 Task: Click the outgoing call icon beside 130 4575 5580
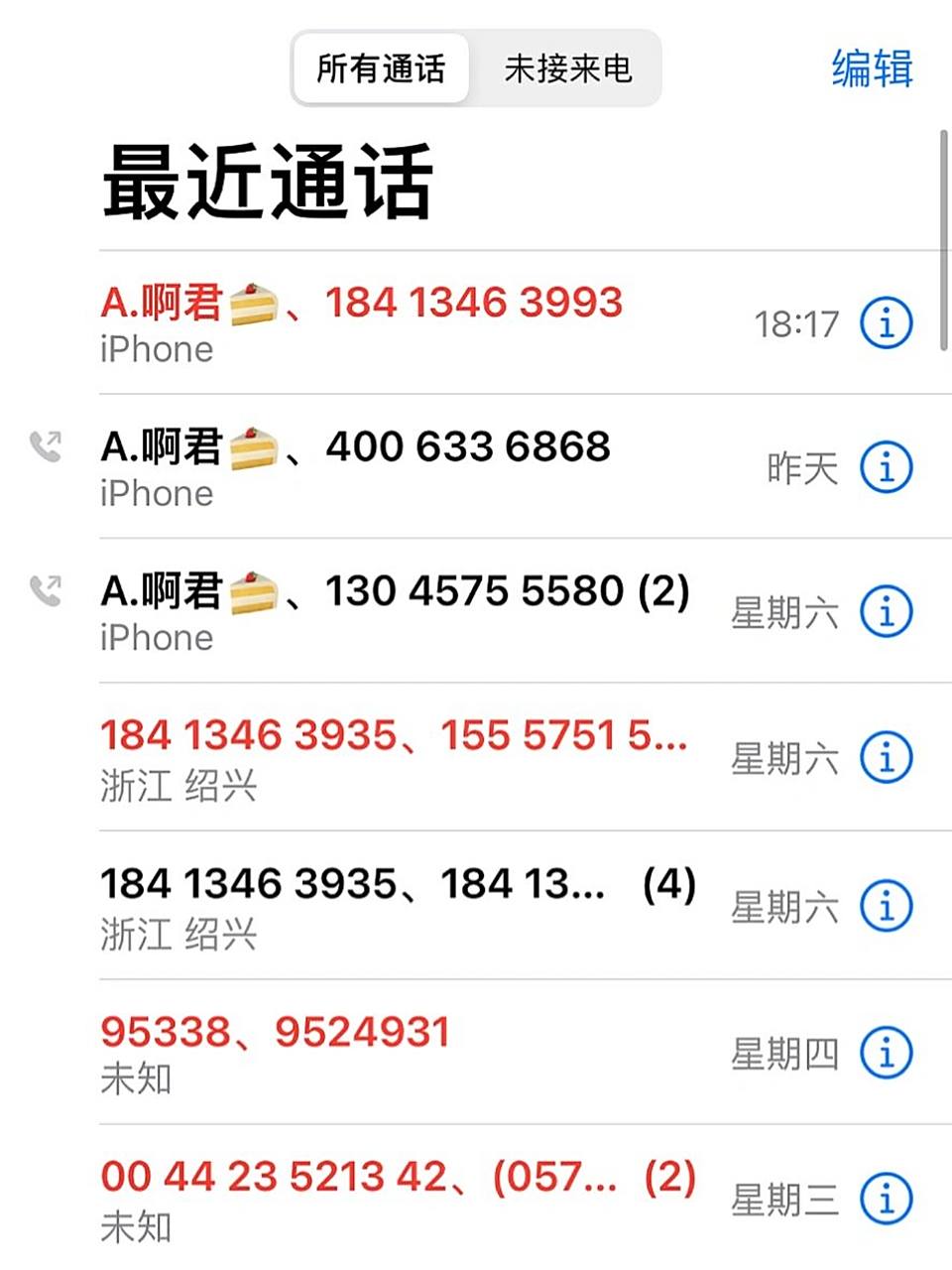click(45, 592)
